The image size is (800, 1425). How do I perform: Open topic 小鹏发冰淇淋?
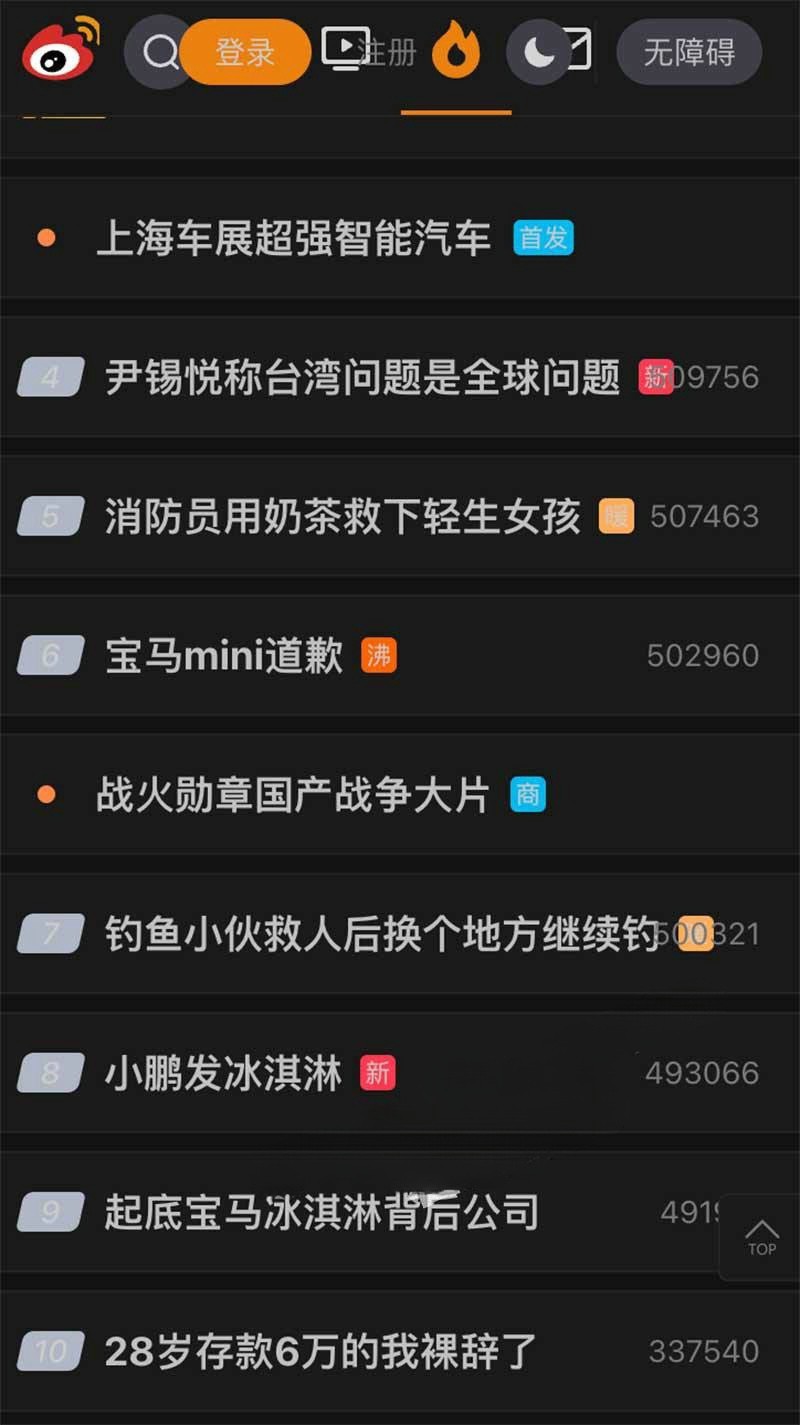pyautogui.click(x=224, y=1073)
